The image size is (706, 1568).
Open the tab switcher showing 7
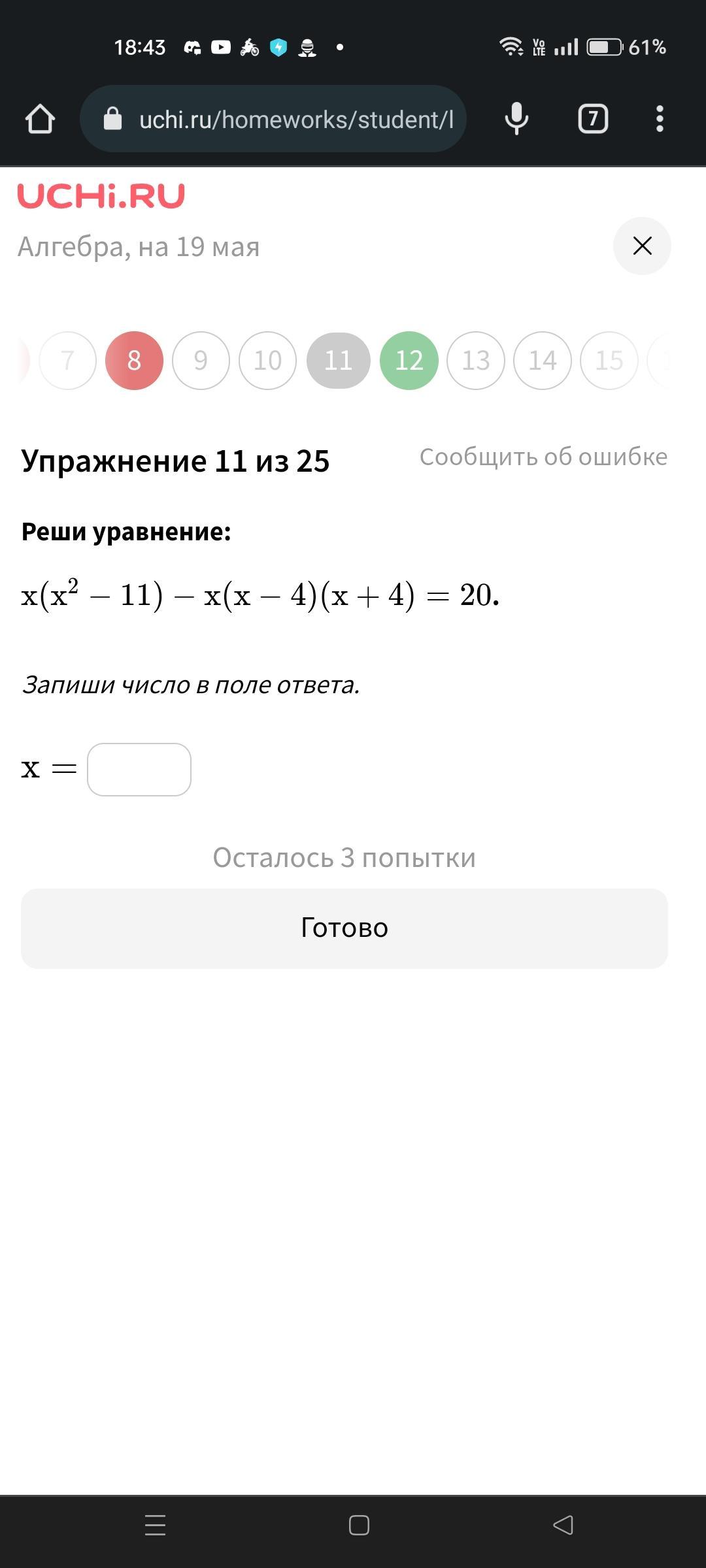(x=593, y=119)
